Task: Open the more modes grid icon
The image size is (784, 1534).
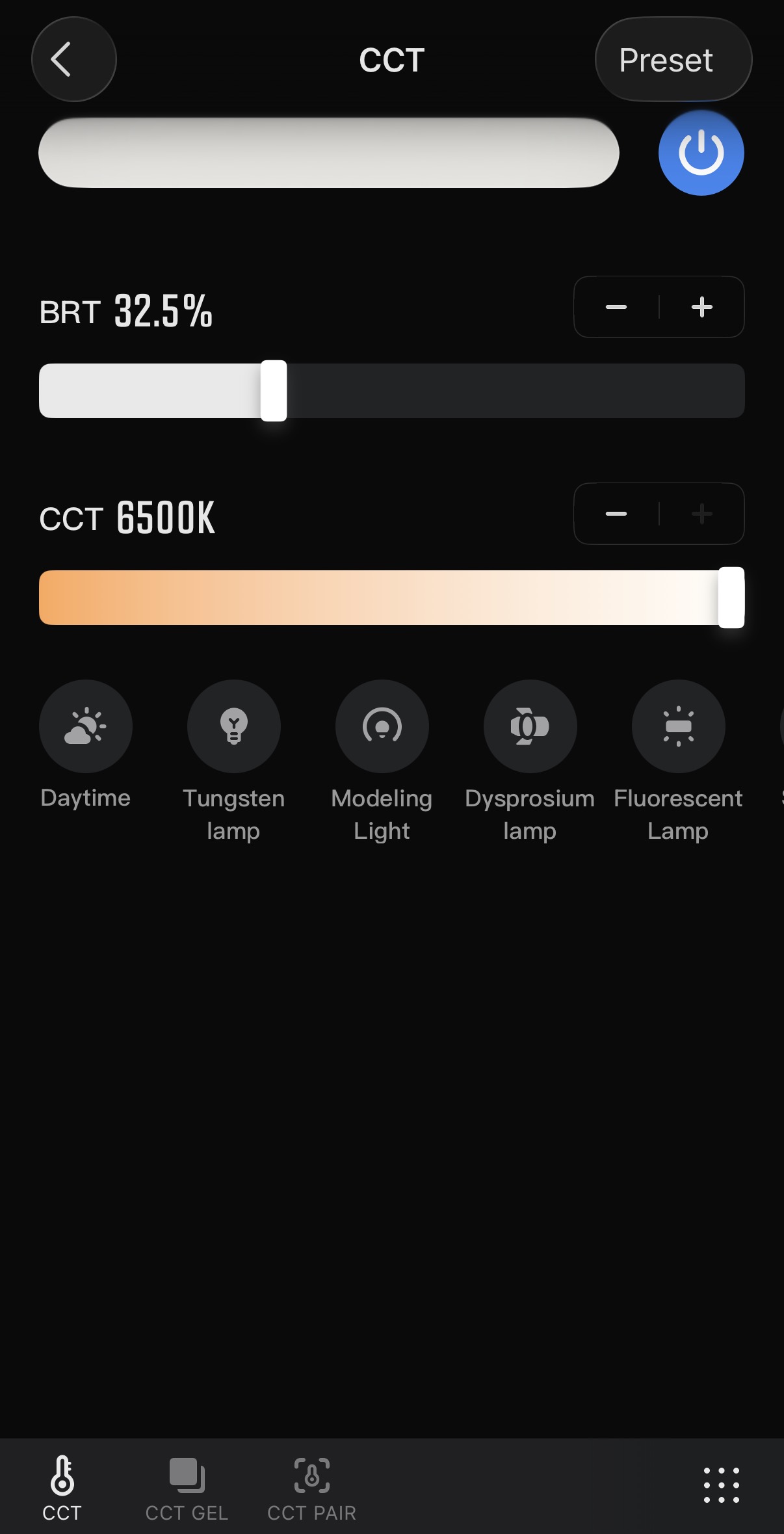Action: (x=722, y=1485)
